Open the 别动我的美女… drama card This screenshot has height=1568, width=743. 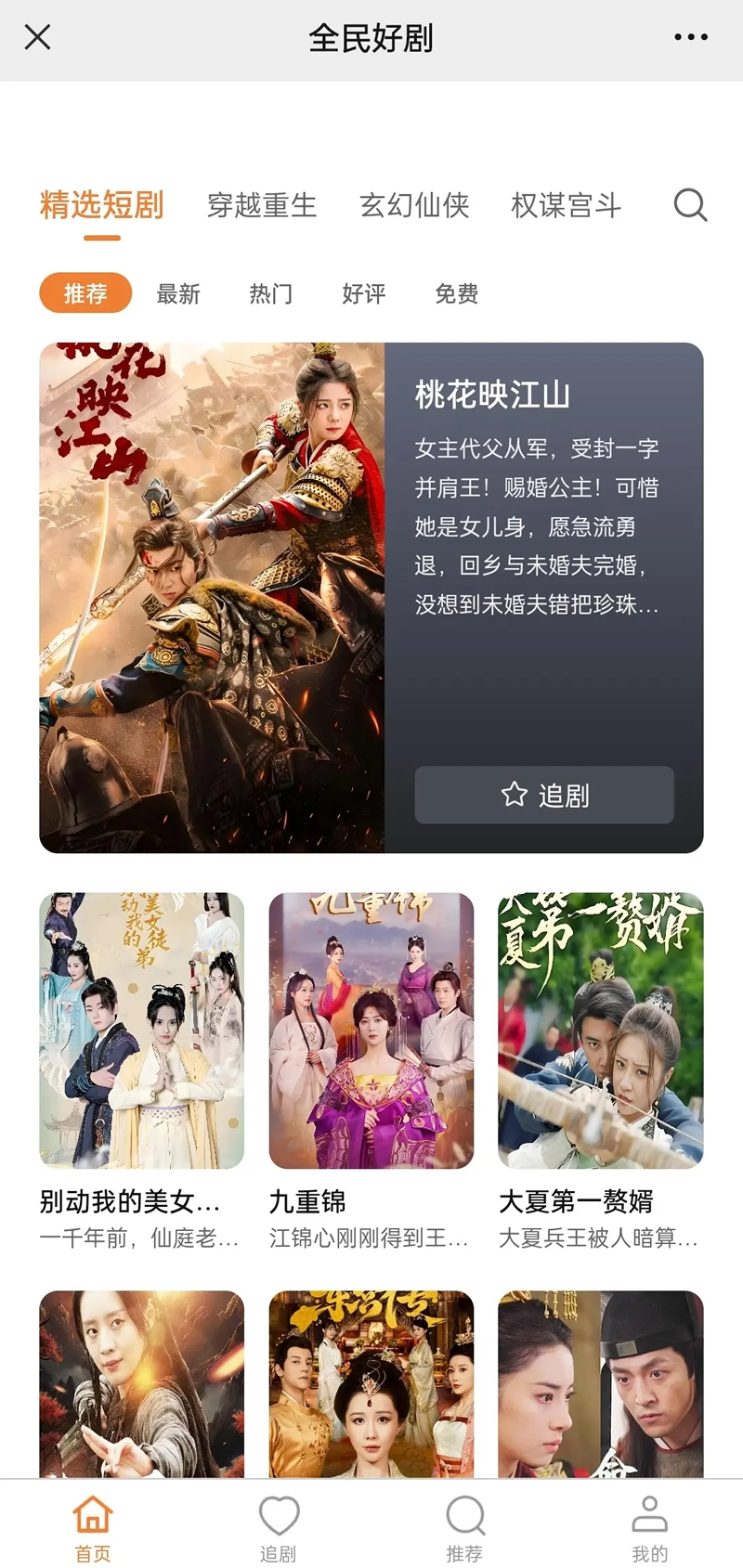coord(141,1030)
